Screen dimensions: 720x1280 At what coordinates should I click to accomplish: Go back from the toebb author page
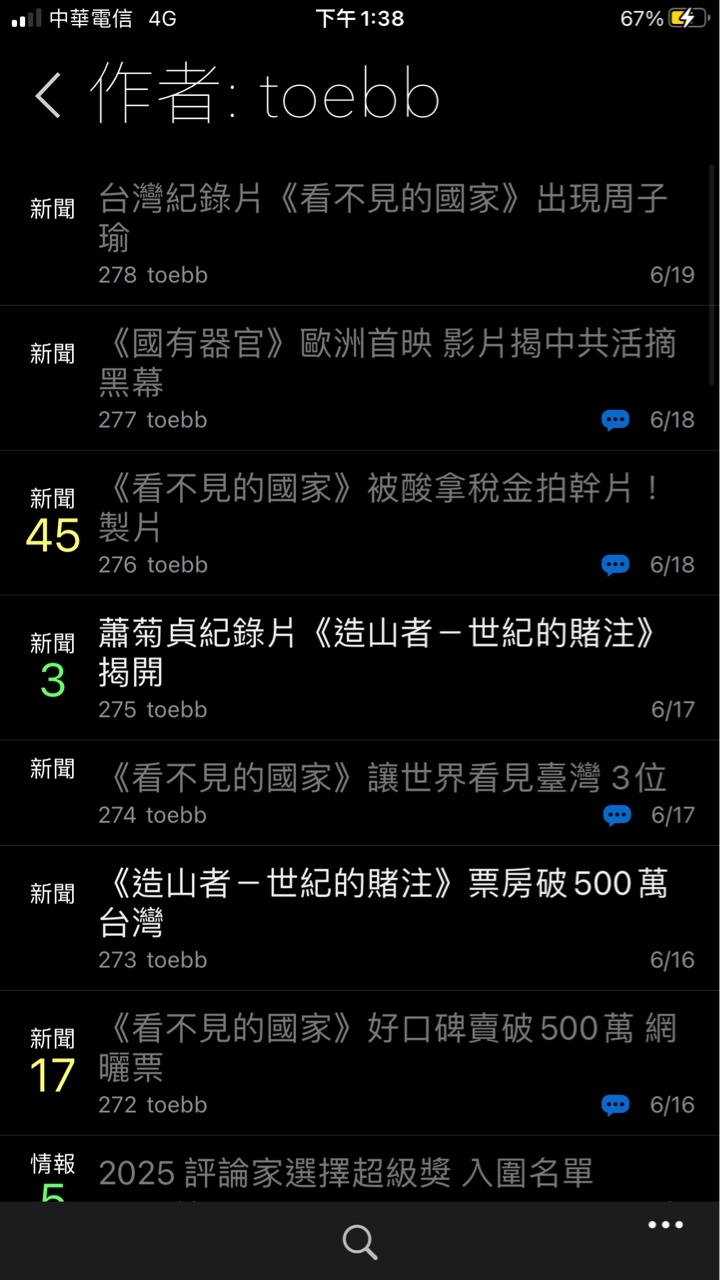pyautogui.click(x=48, y=95)
